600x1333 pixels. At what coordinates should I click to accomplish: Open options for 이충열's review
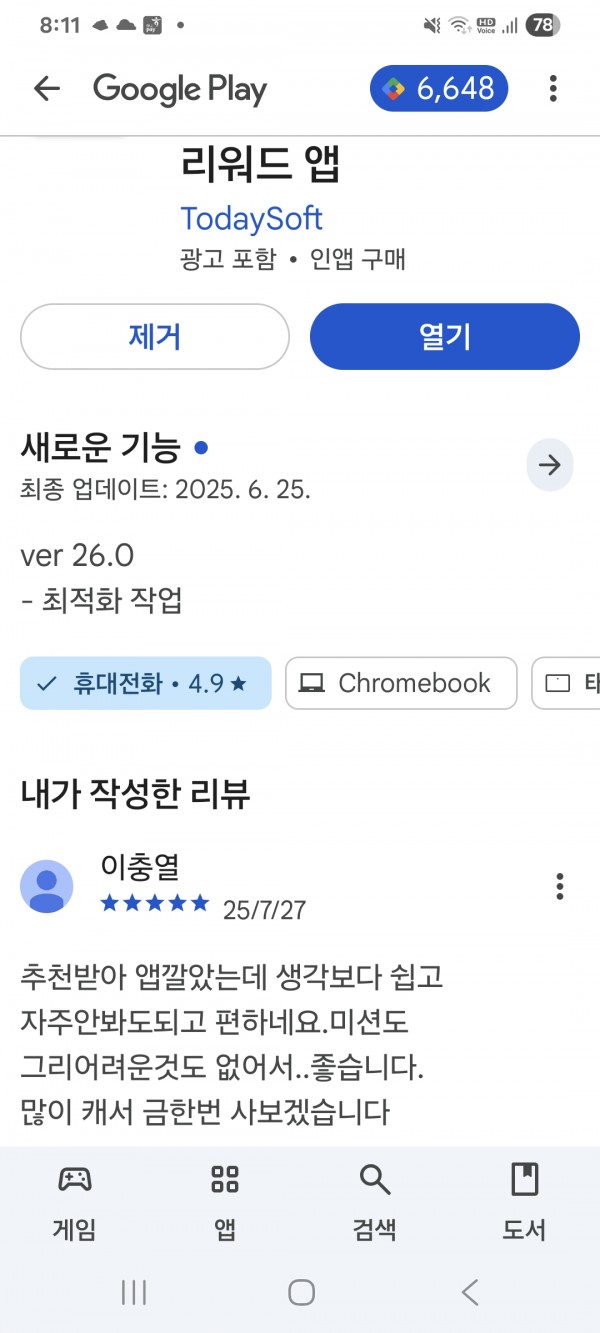coord(560,886)
